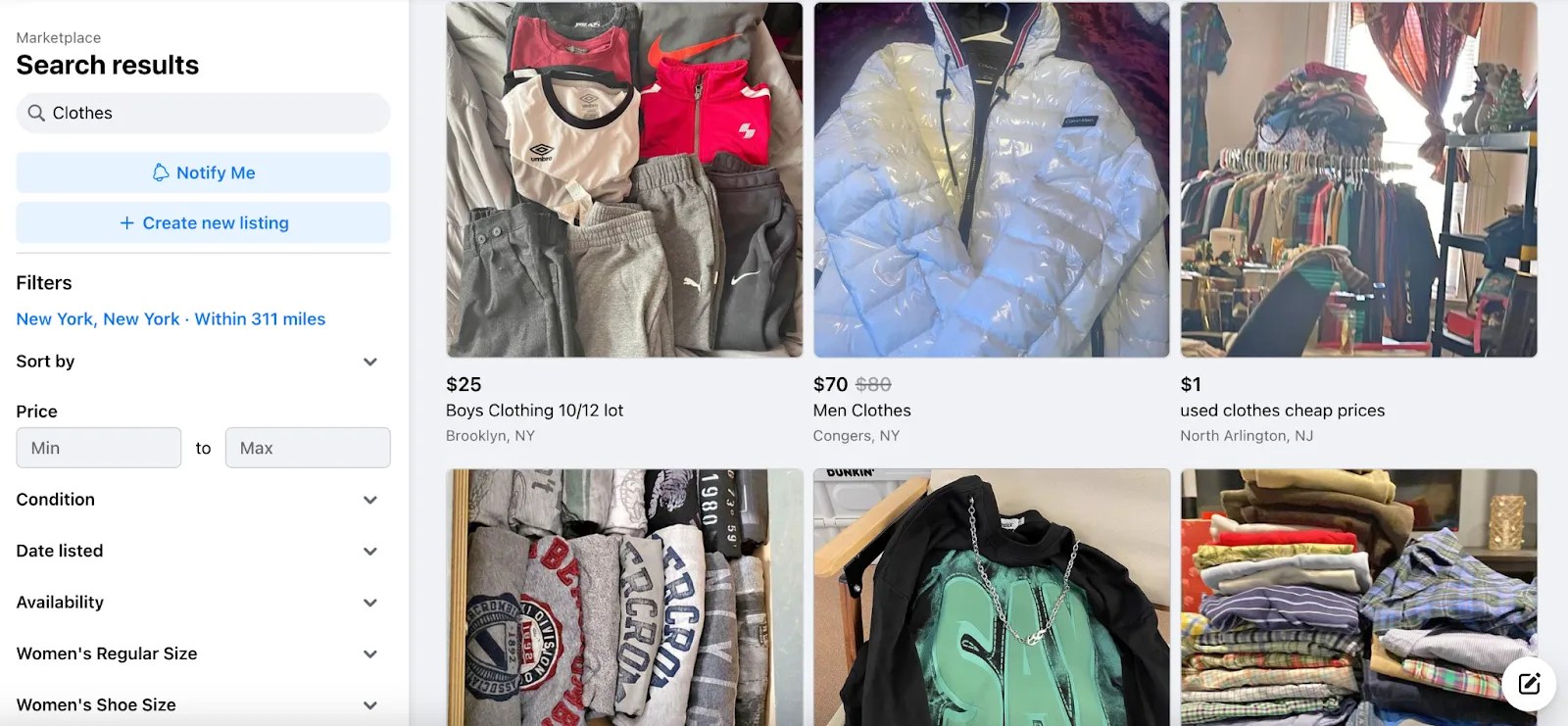Tap the Notify Me button
The image size is (1568, 726).
203,172
